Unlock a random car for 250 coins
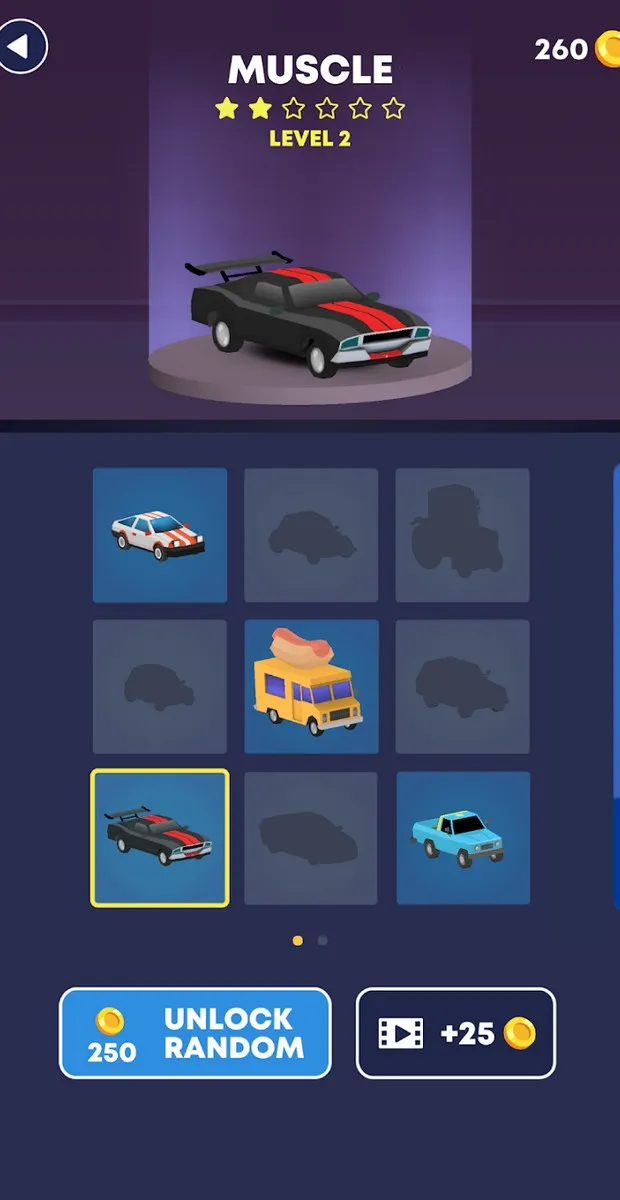 (195, 1033)
